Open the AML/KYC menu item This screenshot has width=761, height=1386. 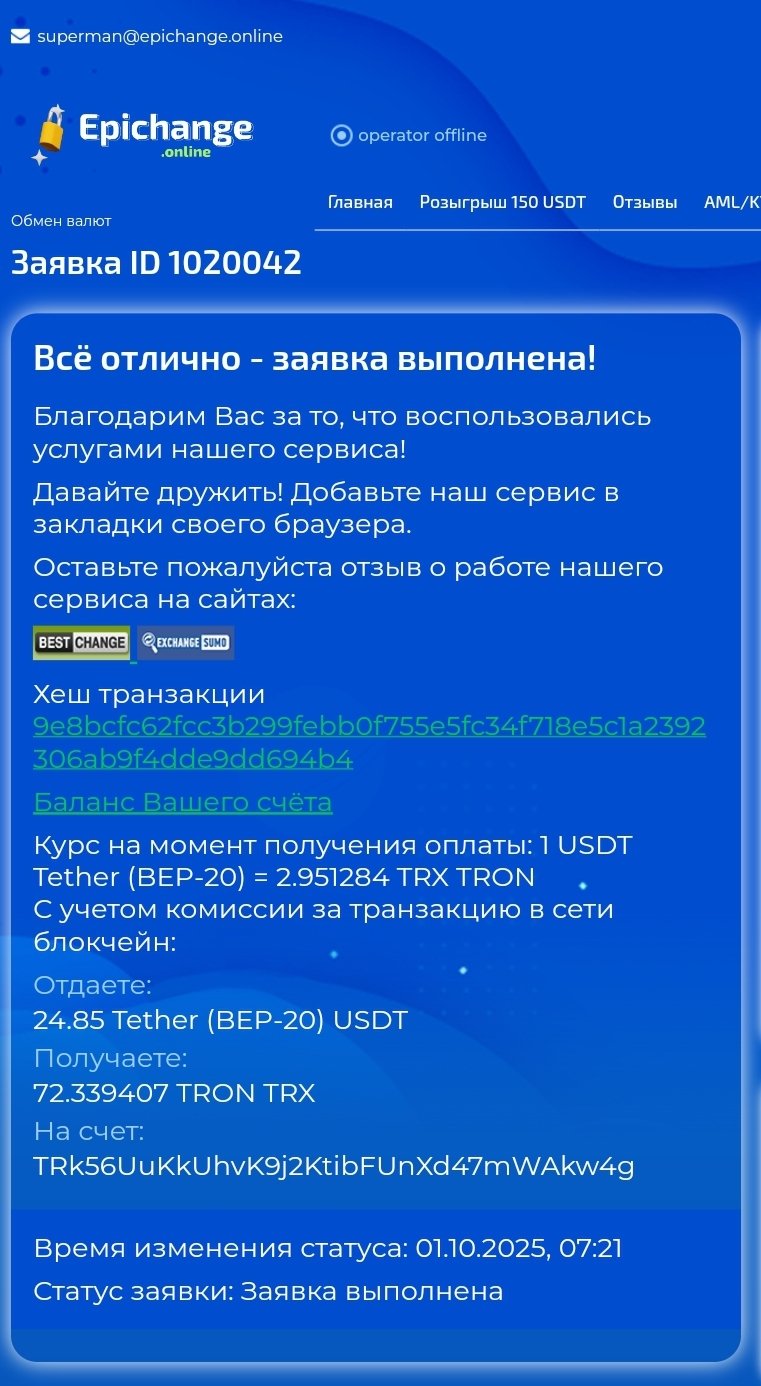(731, 202)
